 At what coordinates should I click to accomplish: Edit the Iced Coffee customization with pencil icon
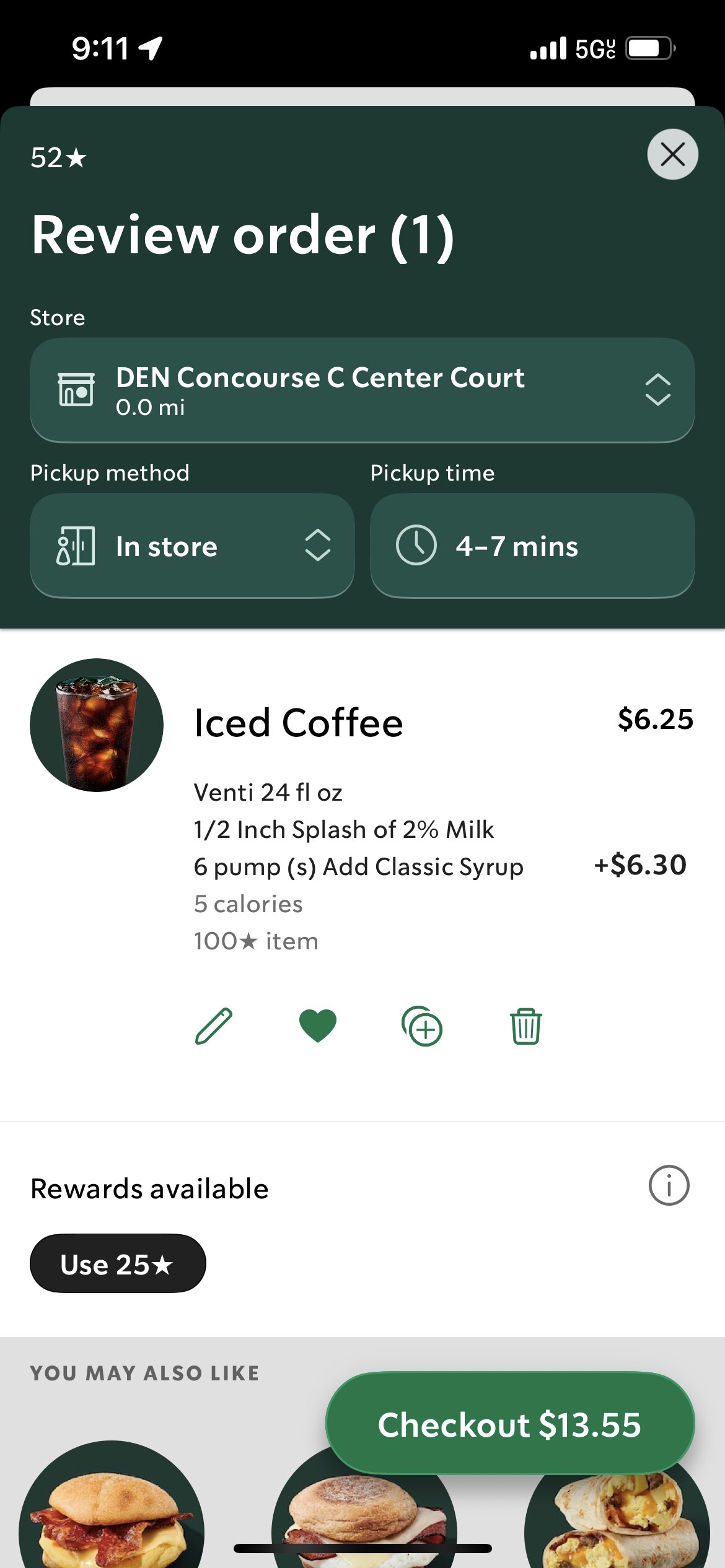(213, 1026)
